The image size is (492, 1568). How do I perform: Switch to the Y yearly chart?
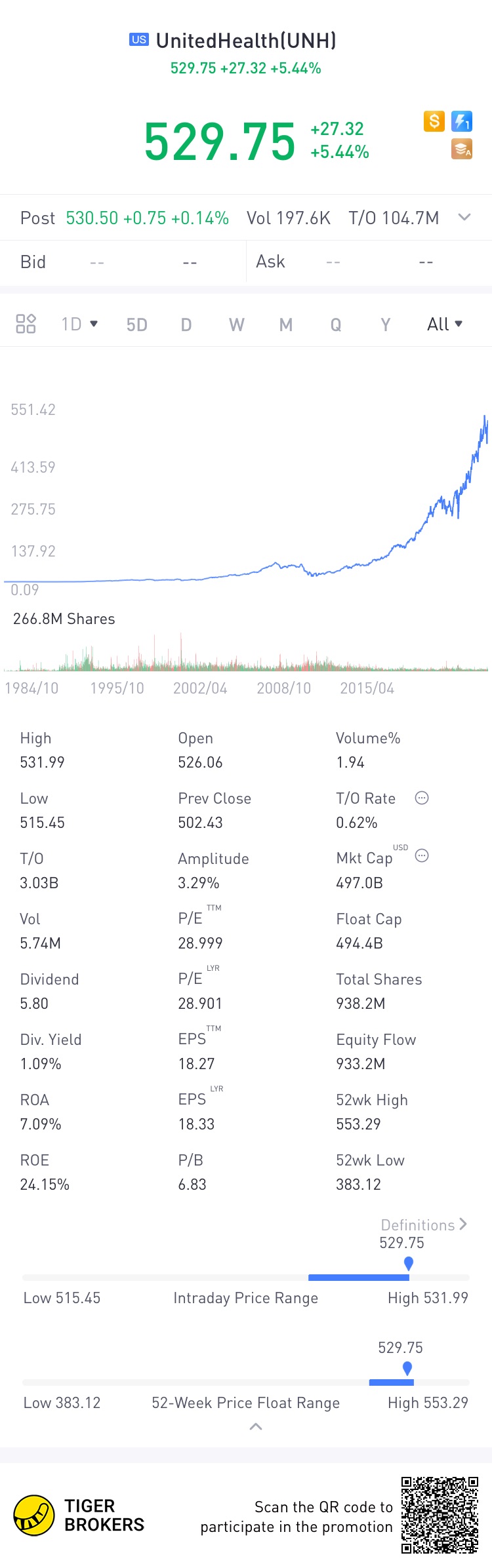tap(385, 324)
